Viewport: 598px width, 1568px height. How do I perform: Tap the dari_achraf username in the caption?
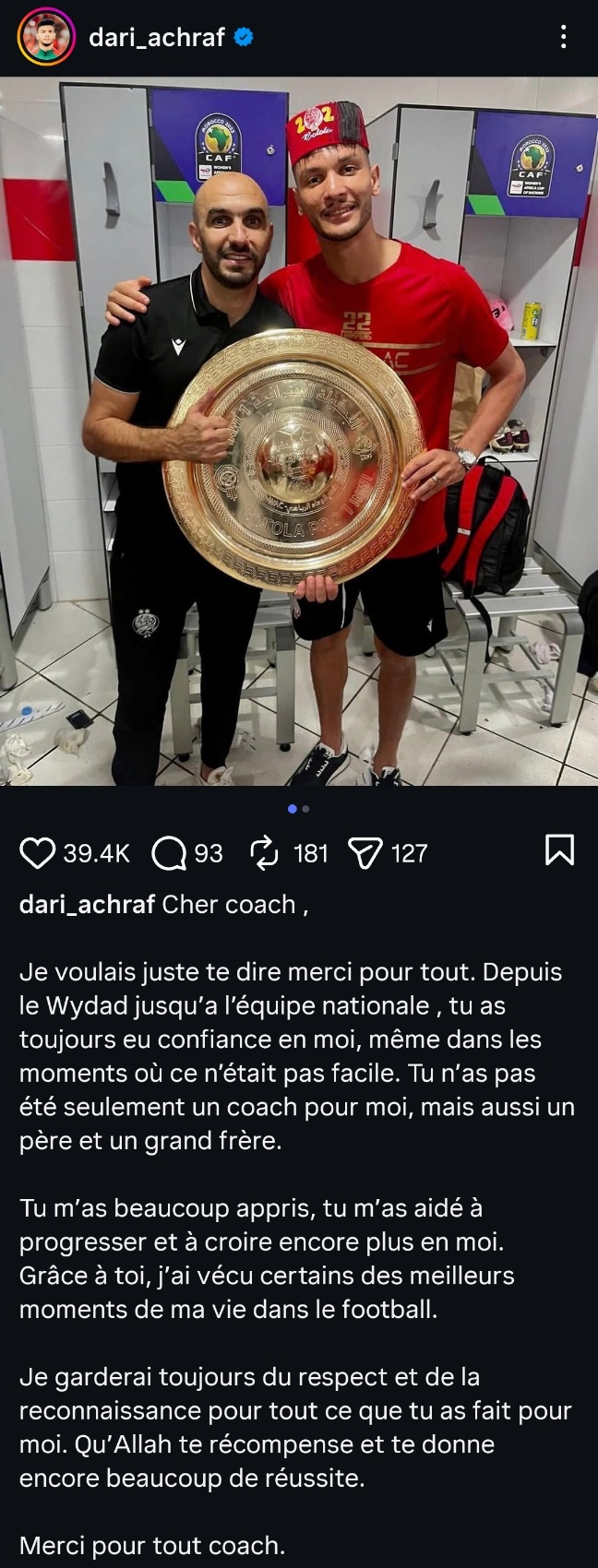tap(87, 904)
